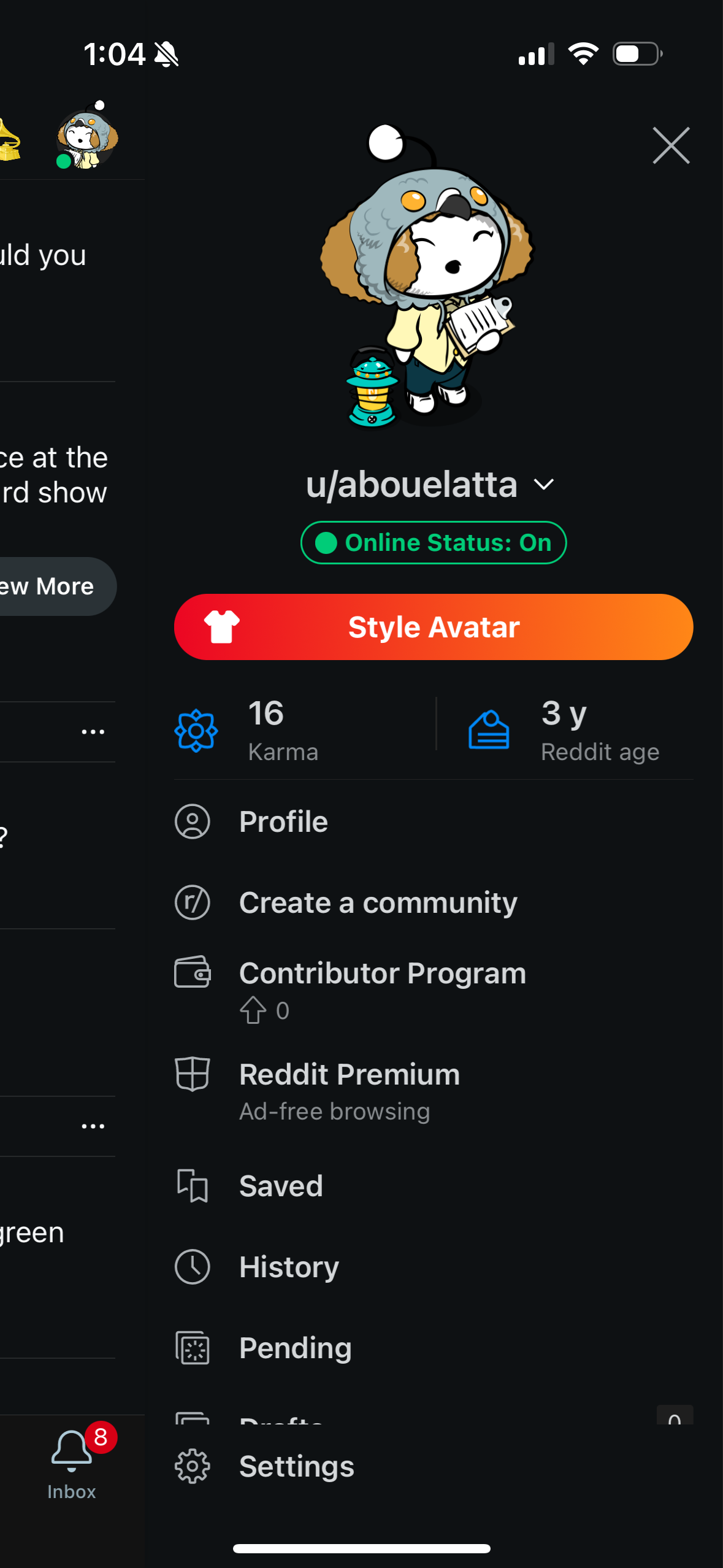The width and height of the screenshot is (723, 1568).
Task: Tap the green online indicator on the avatar thumbnail
Action: (64, 161)
